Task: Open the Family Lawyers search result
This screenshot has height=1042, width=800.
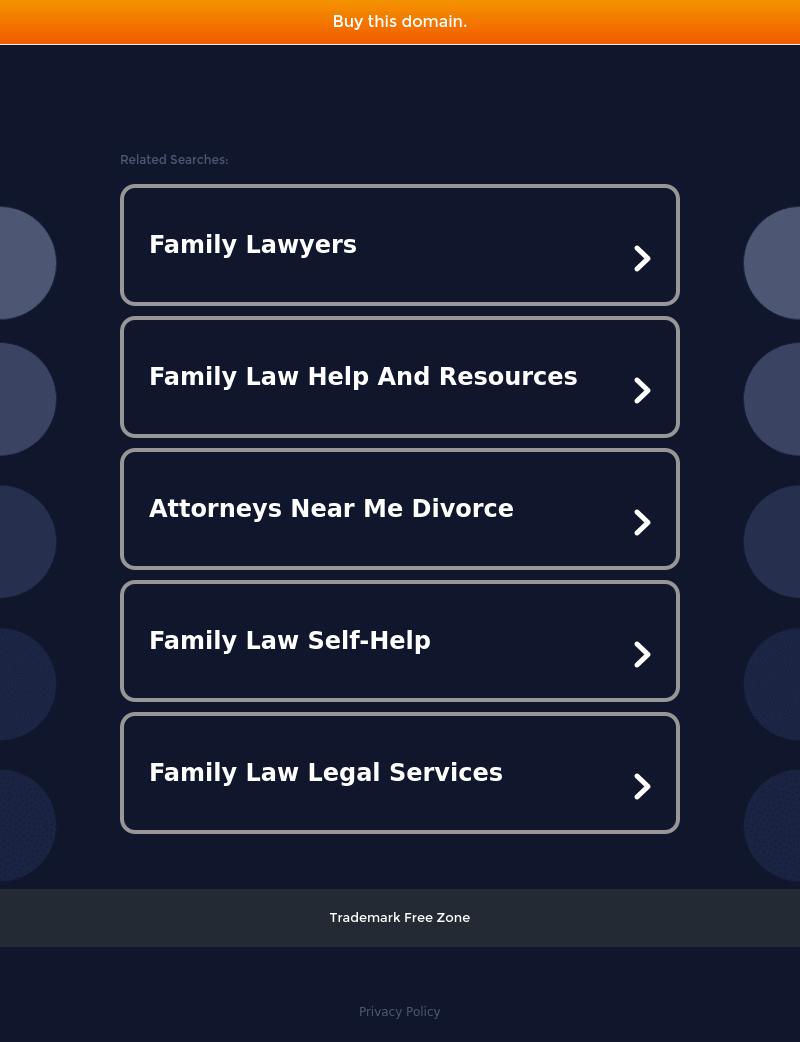Action: (x=399, y=245)
